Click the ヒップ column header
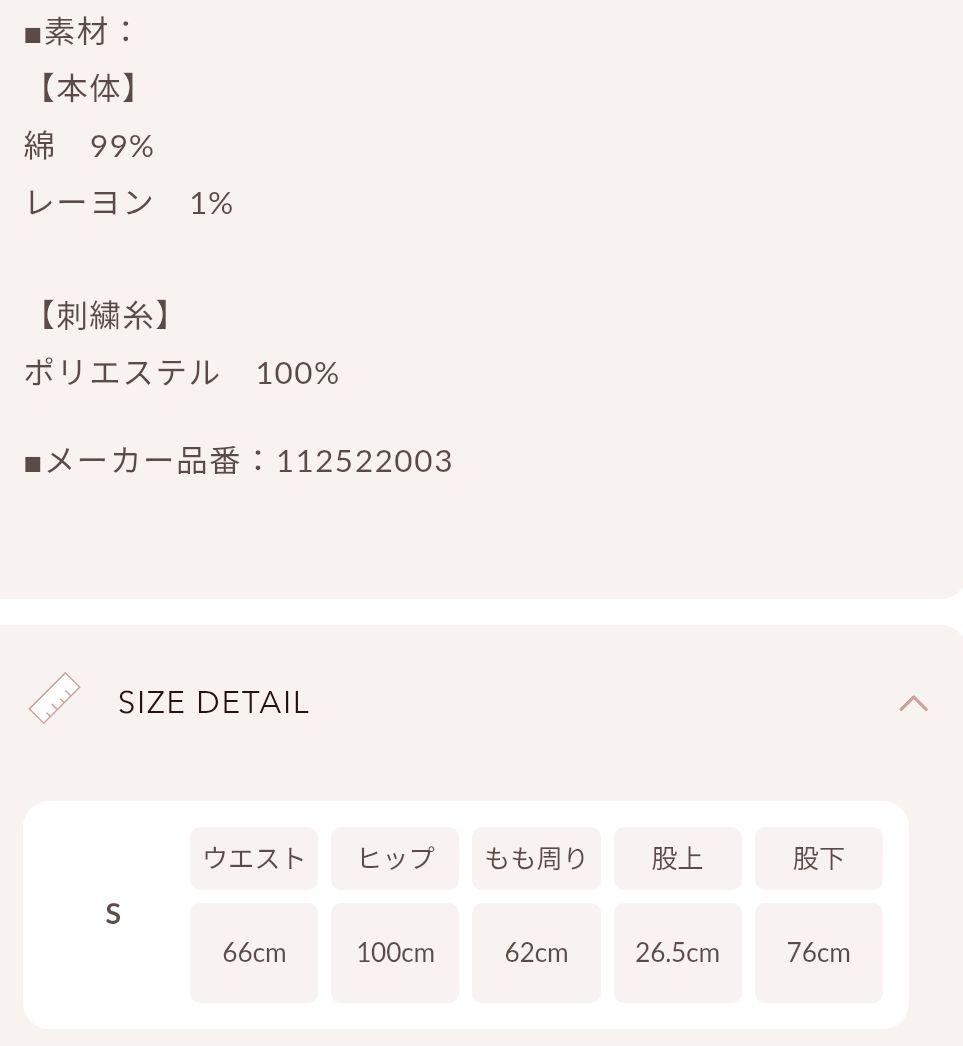 click(x=394, y=857)
